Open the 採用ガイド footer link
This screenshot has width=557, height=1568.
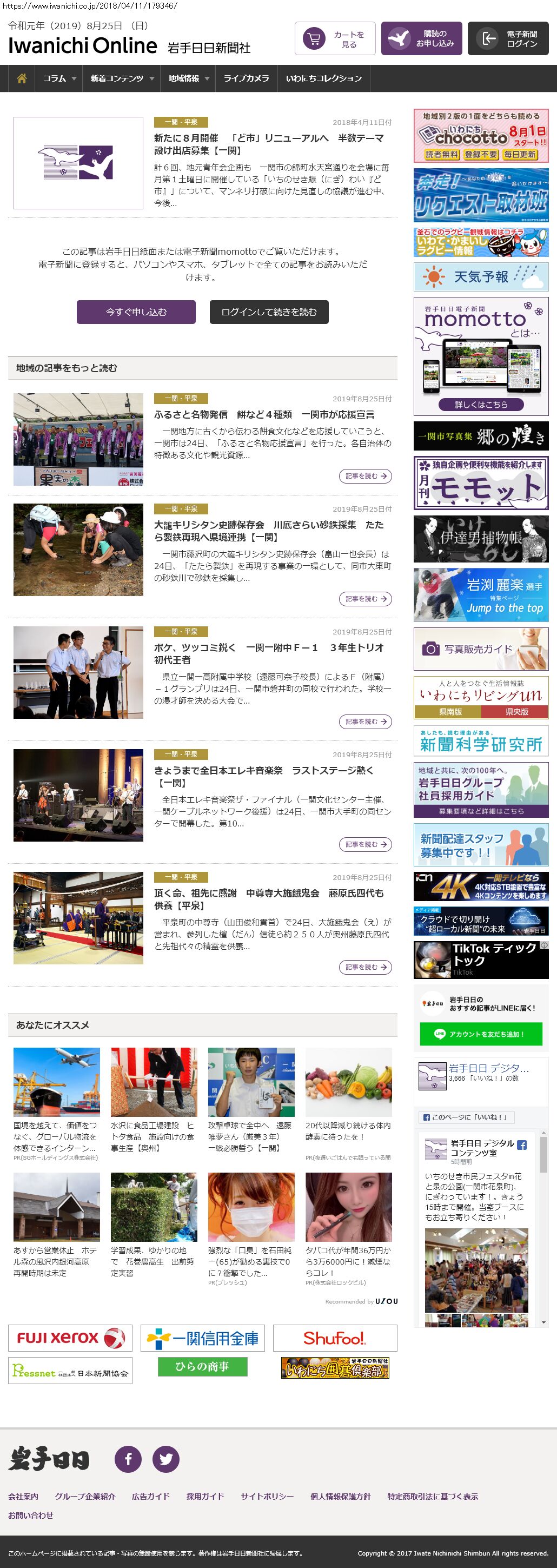pyautogui.click(x=204, y=1496)
